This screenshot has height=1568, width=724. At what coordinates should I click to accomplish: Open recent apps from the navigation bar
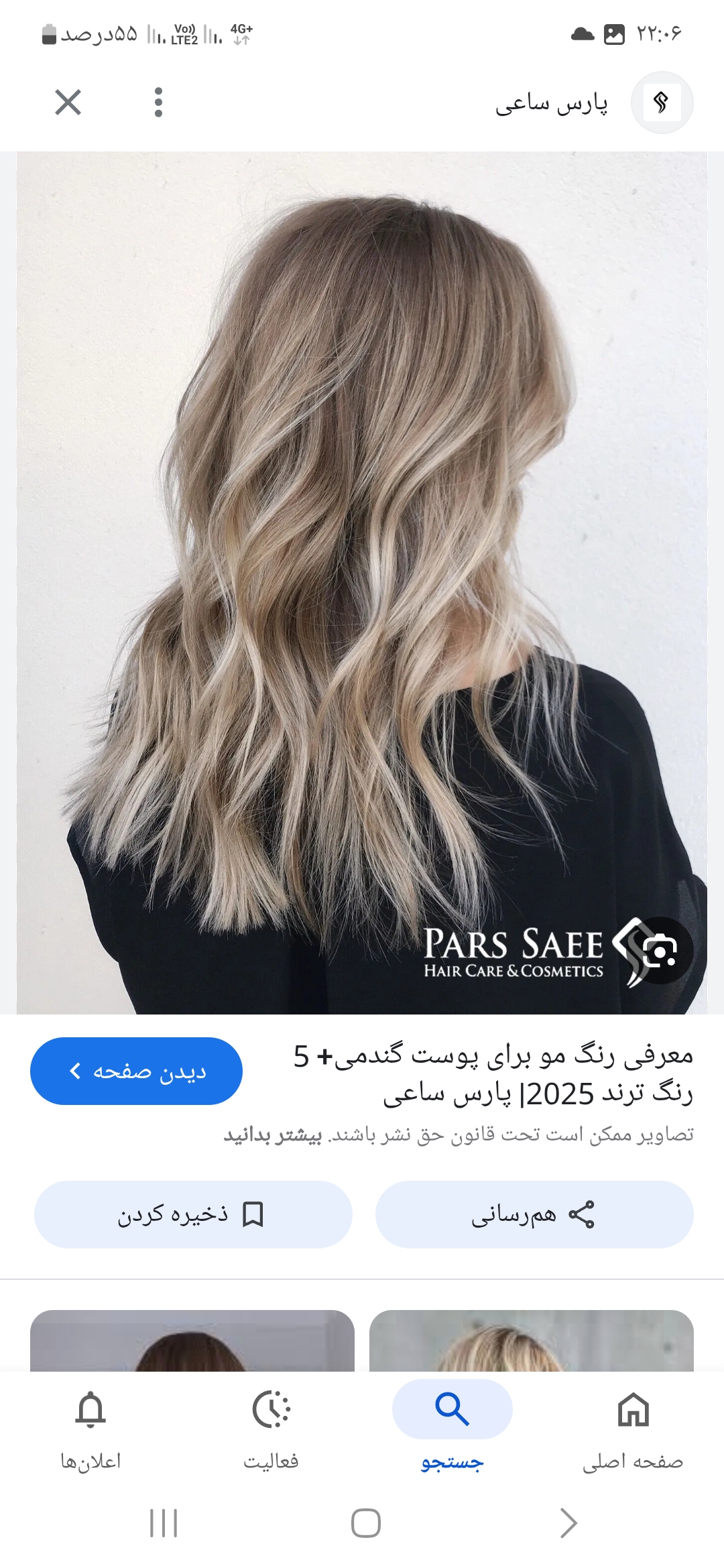(164, 1523)
